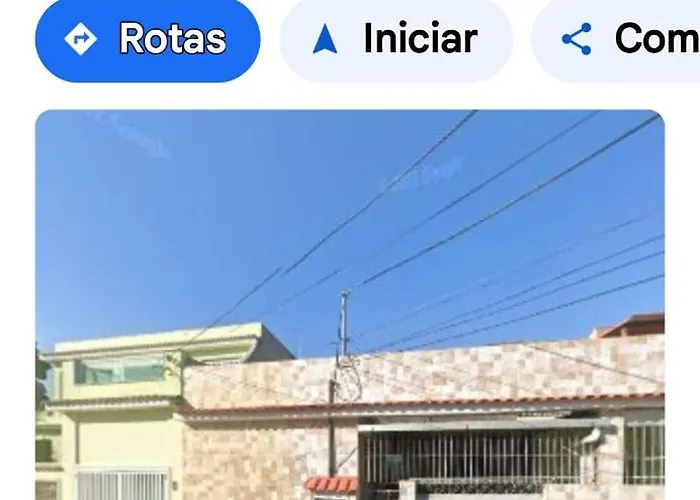Start navigation with Iniciar
This screenshot has height=500, width=700.
click(x=396, y=40)
